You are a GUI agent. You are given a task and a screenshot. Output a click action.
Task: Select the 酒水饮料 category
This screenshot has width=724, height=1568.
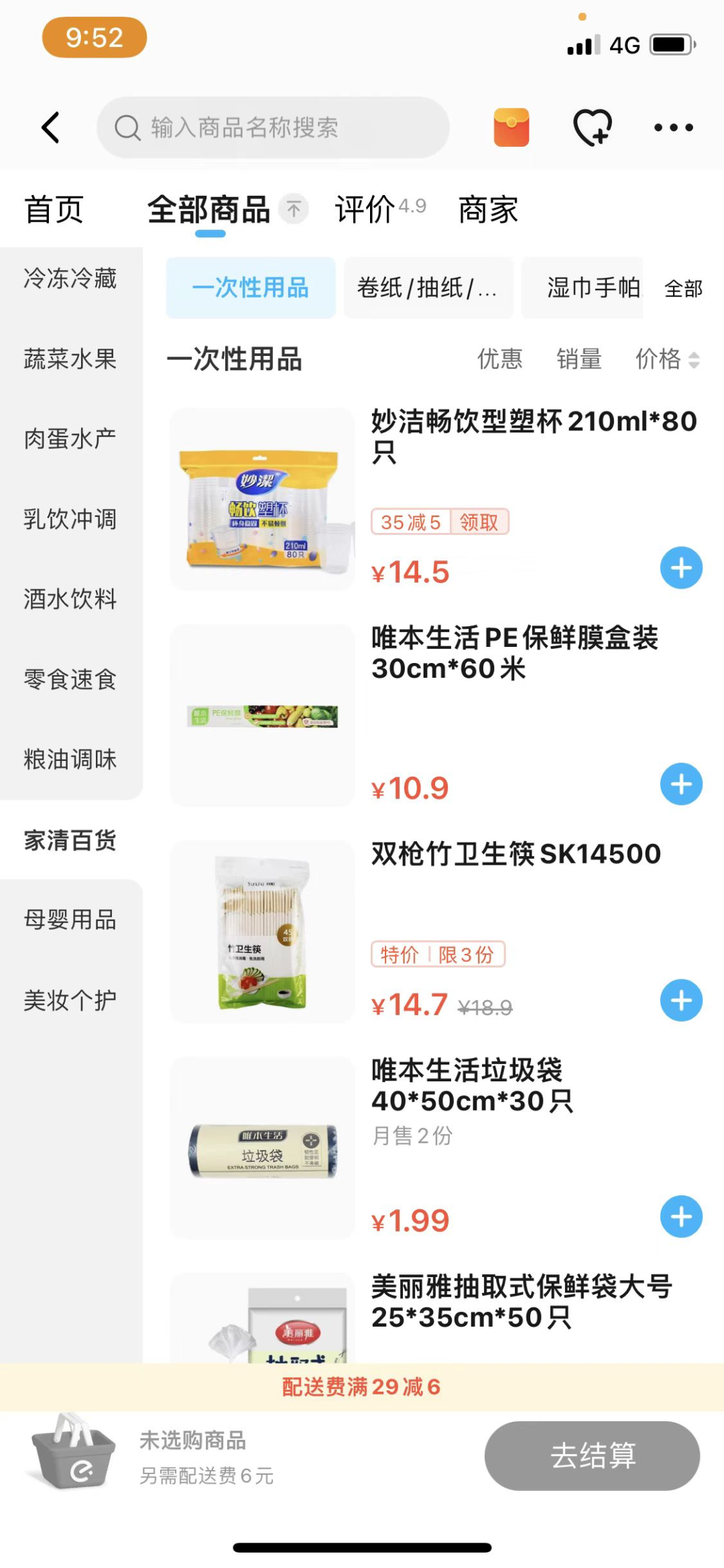(70, 599)
